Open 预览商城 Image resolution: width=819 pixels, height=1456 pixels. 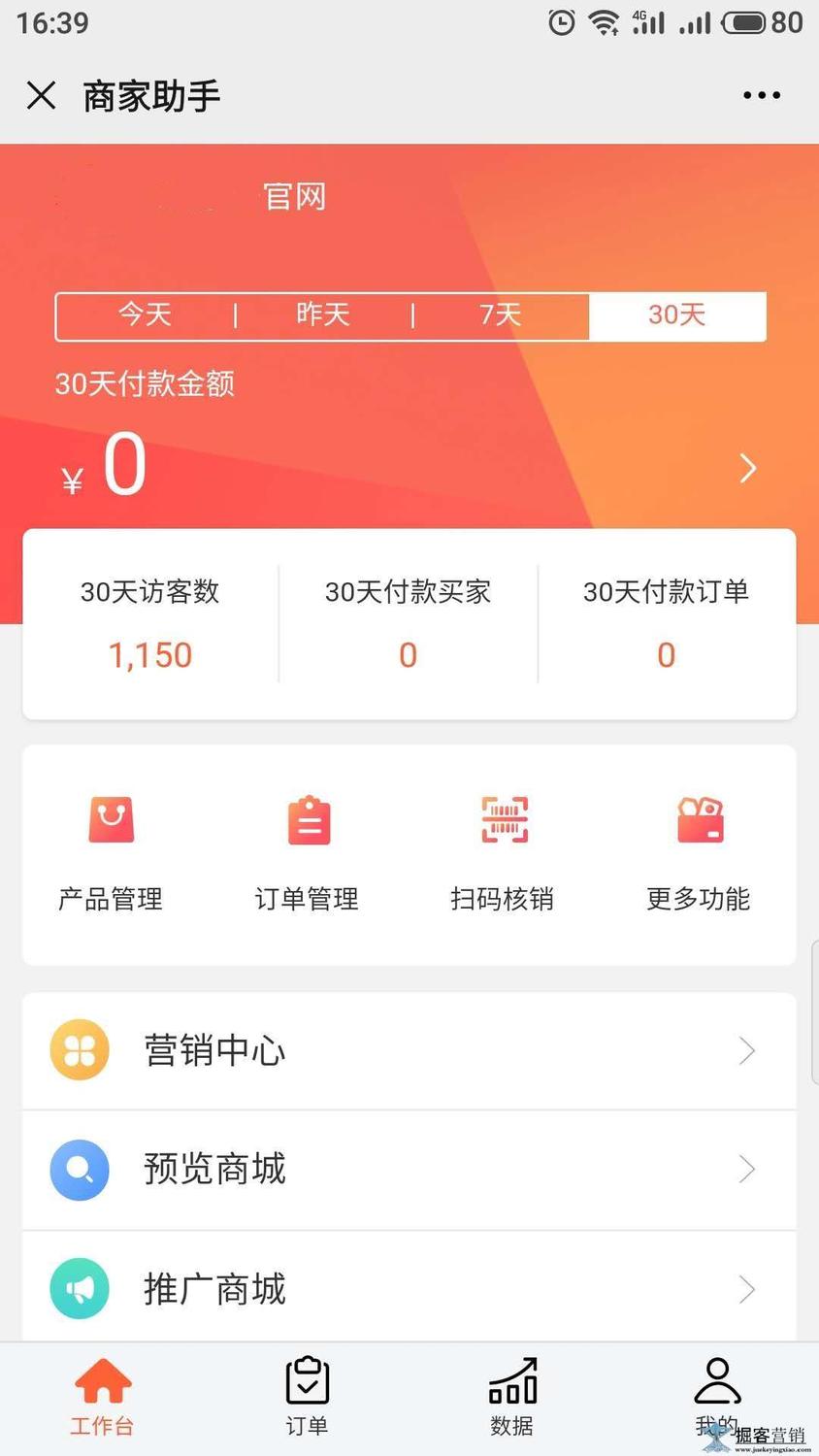pyautogui.click(x=409, y=1170)
